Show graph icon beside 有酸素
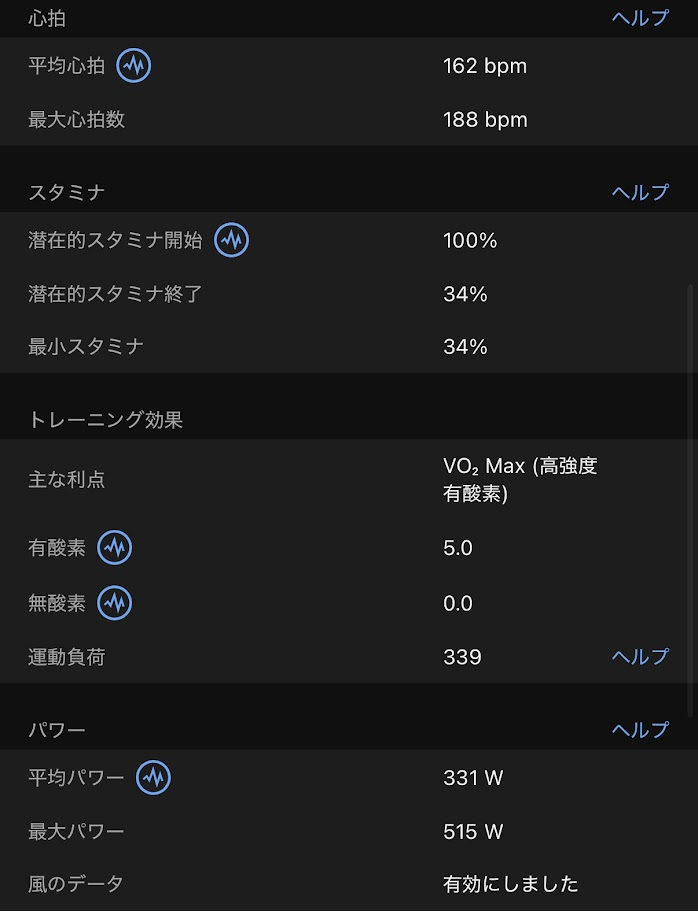 click(x=115, y=548)
